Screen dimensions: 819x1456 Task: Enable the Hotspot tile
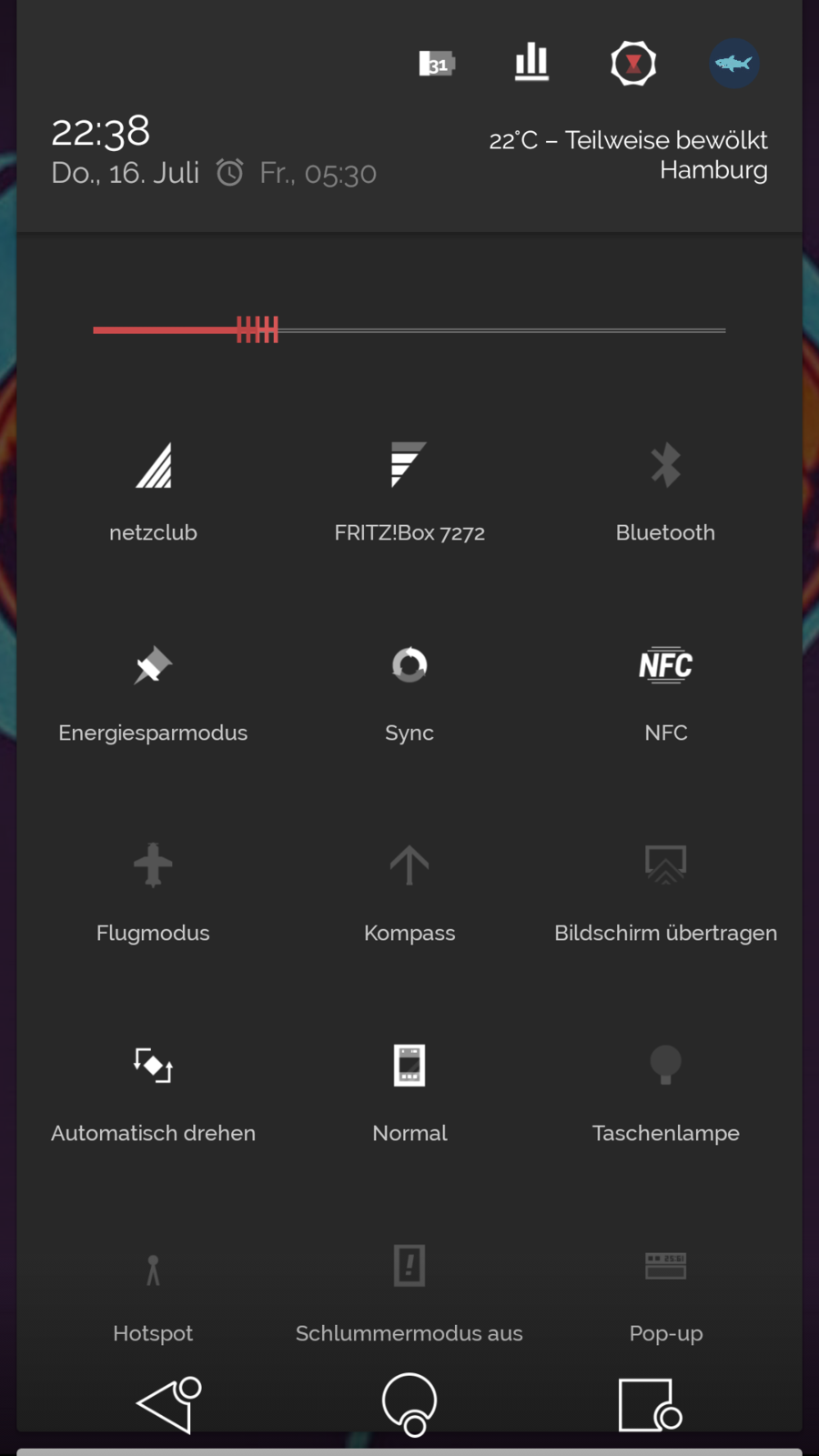coord(153,1292)
